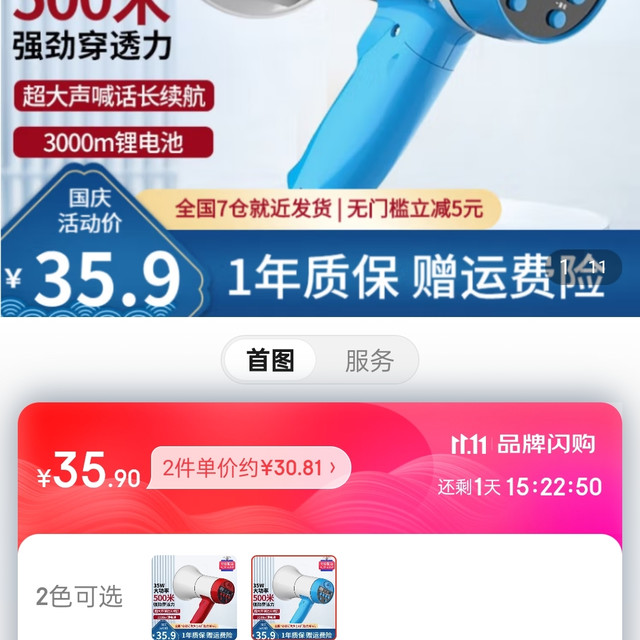Viewport: 640px width, 640px height.
Task: Choose the blue megaphone color option
Action: (x=294, y=597)
